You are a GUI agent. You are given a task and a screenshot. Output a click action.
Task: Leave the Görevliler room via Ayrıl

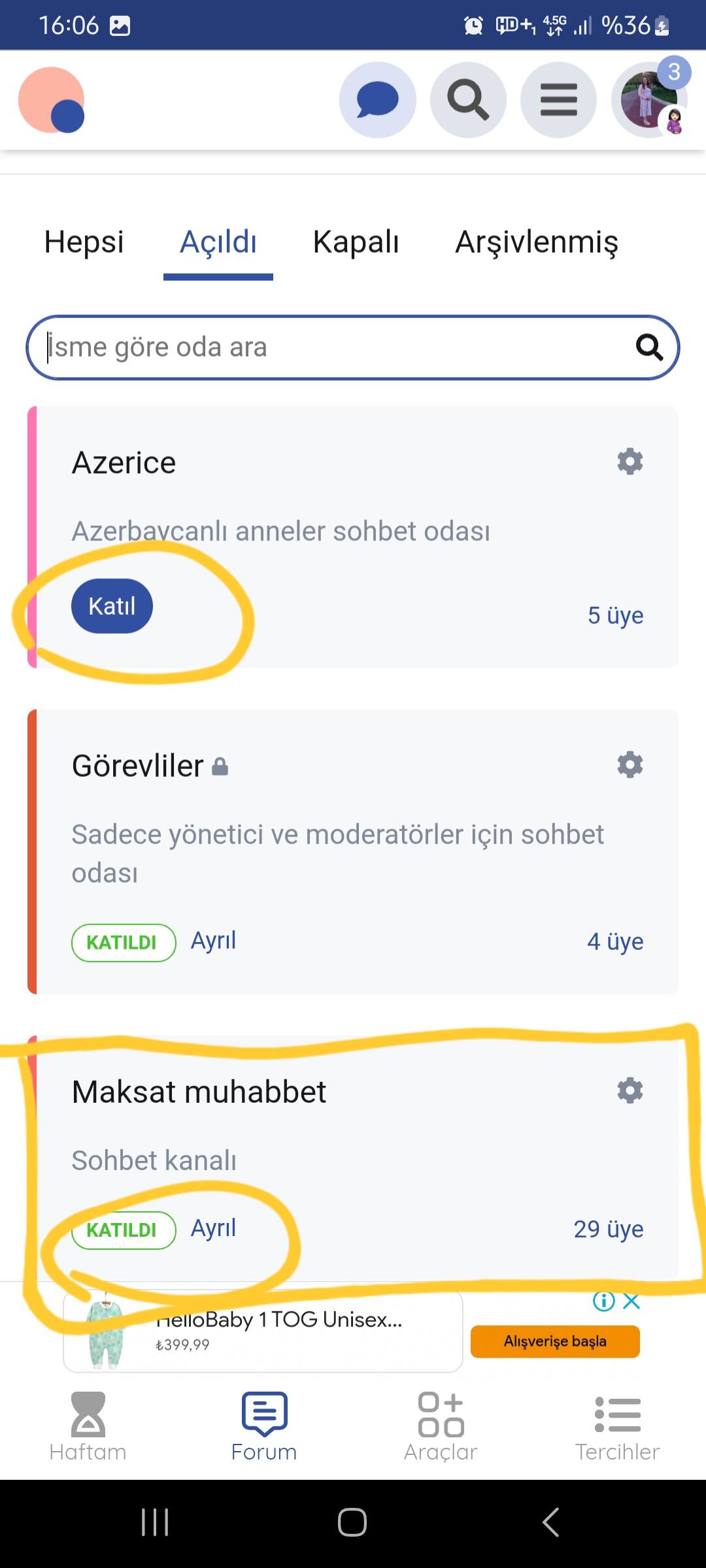(213, 941)
